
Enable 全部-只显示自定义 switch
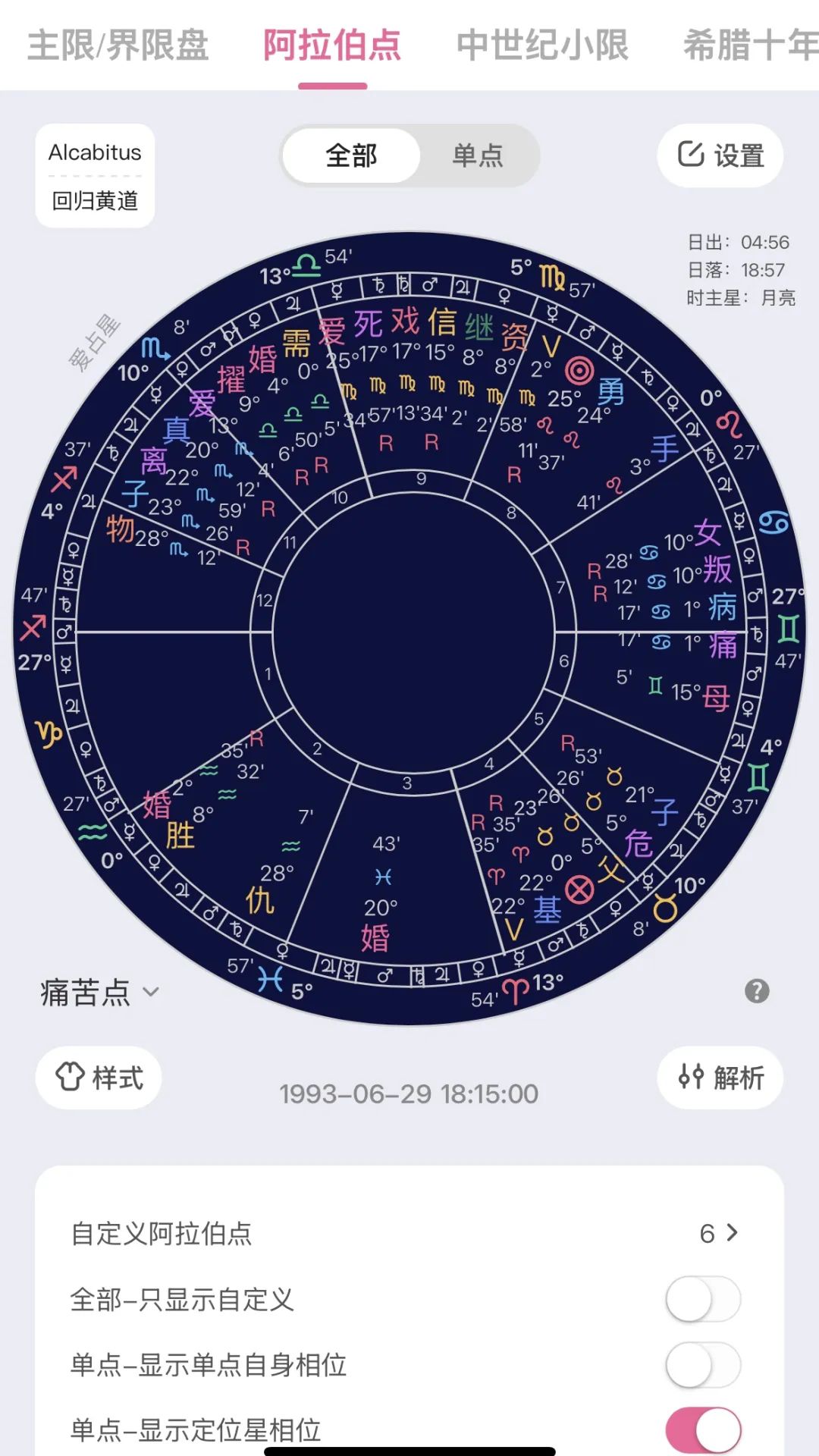[x=703, y=1299]
